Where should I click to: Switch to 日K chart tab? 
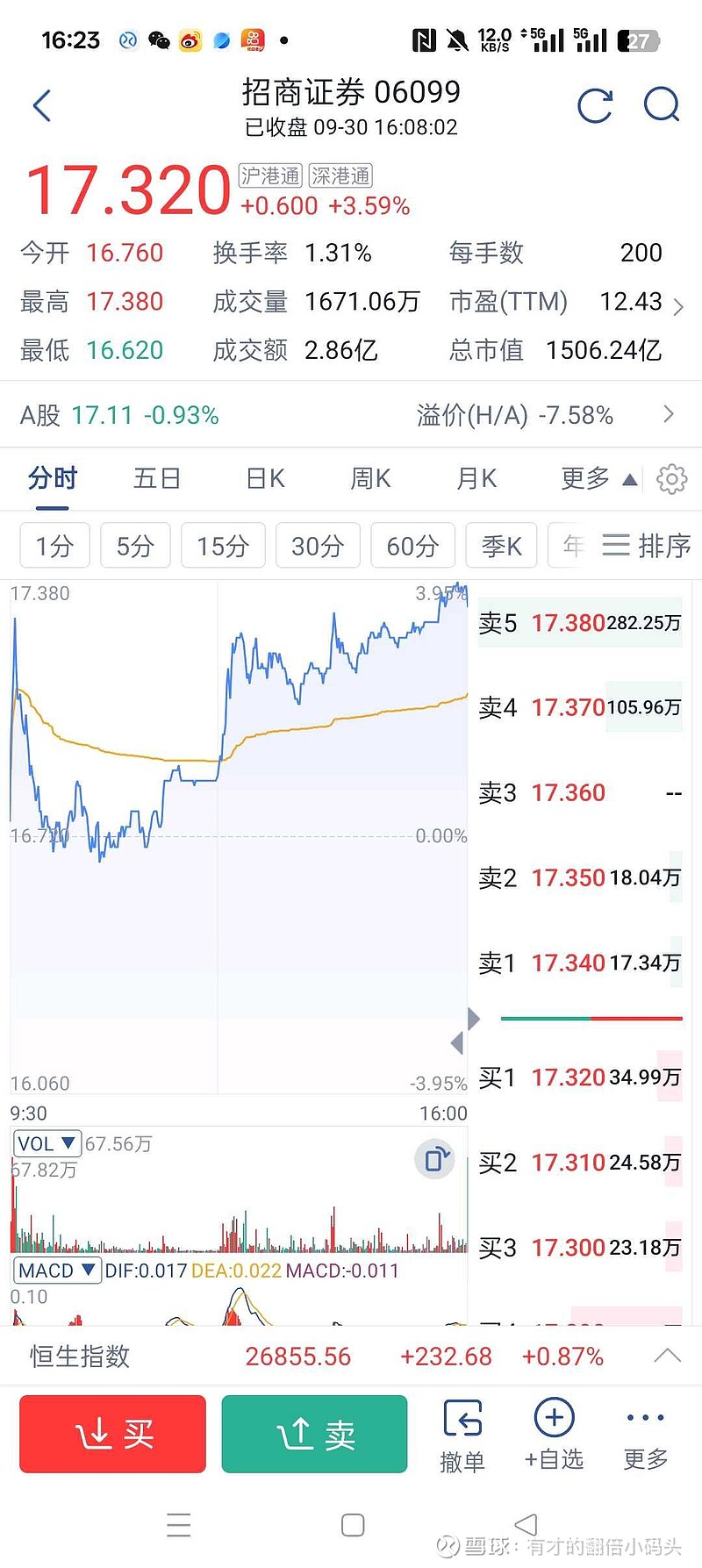tap(265, 478)
